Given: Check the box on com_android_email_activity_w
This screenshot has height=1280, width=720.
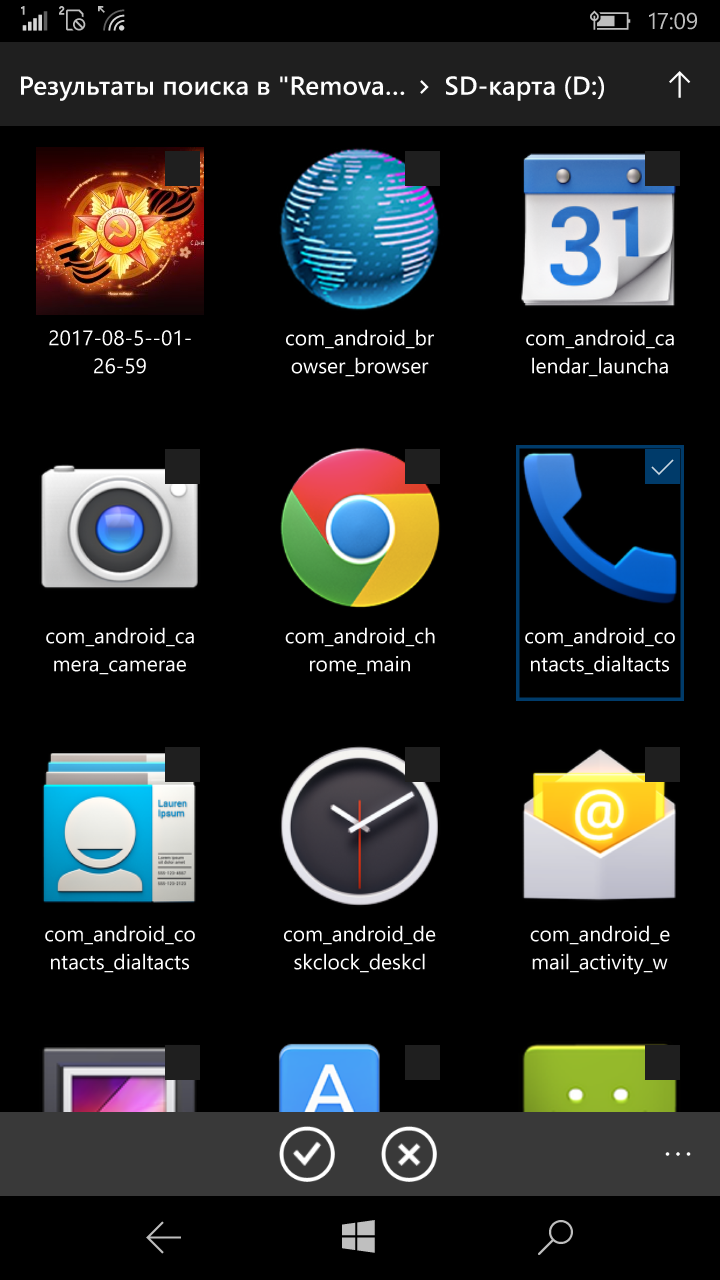Looking at the screenshot, I should (x=662, y=764).
